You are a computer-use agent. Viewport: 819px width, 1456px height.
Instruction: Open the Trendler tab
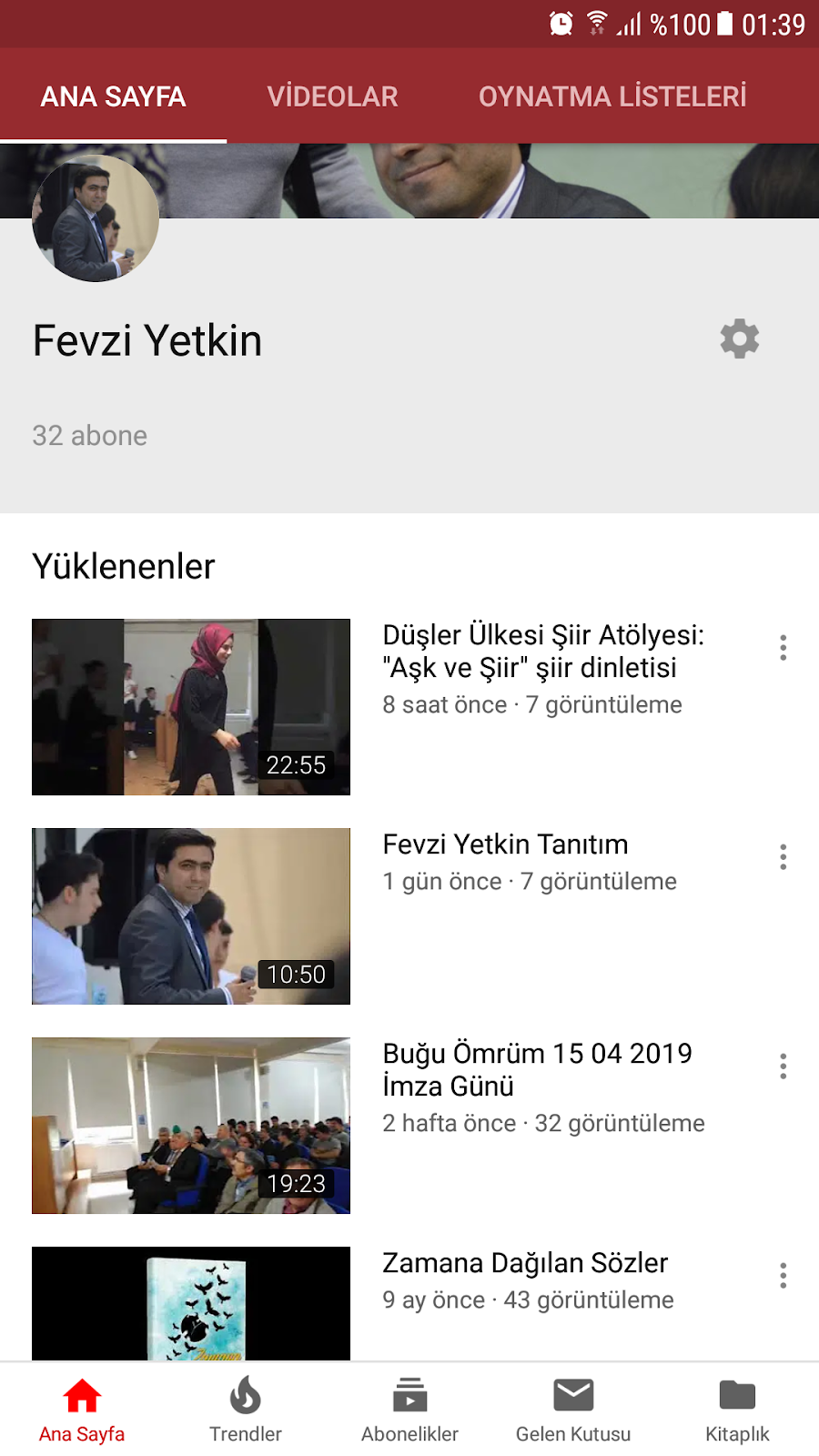[246, 1409]
